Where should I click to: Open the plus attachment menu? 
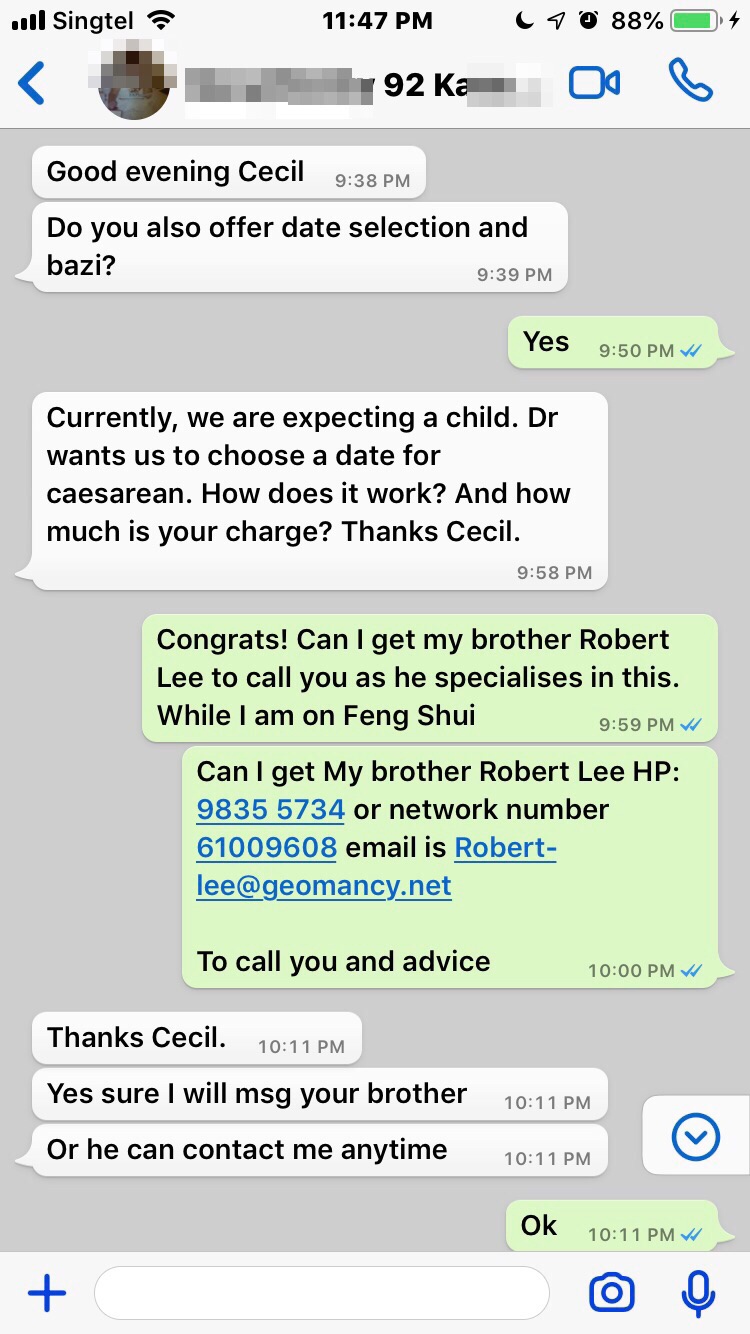pyautogui.click(x=46, y=1293)
